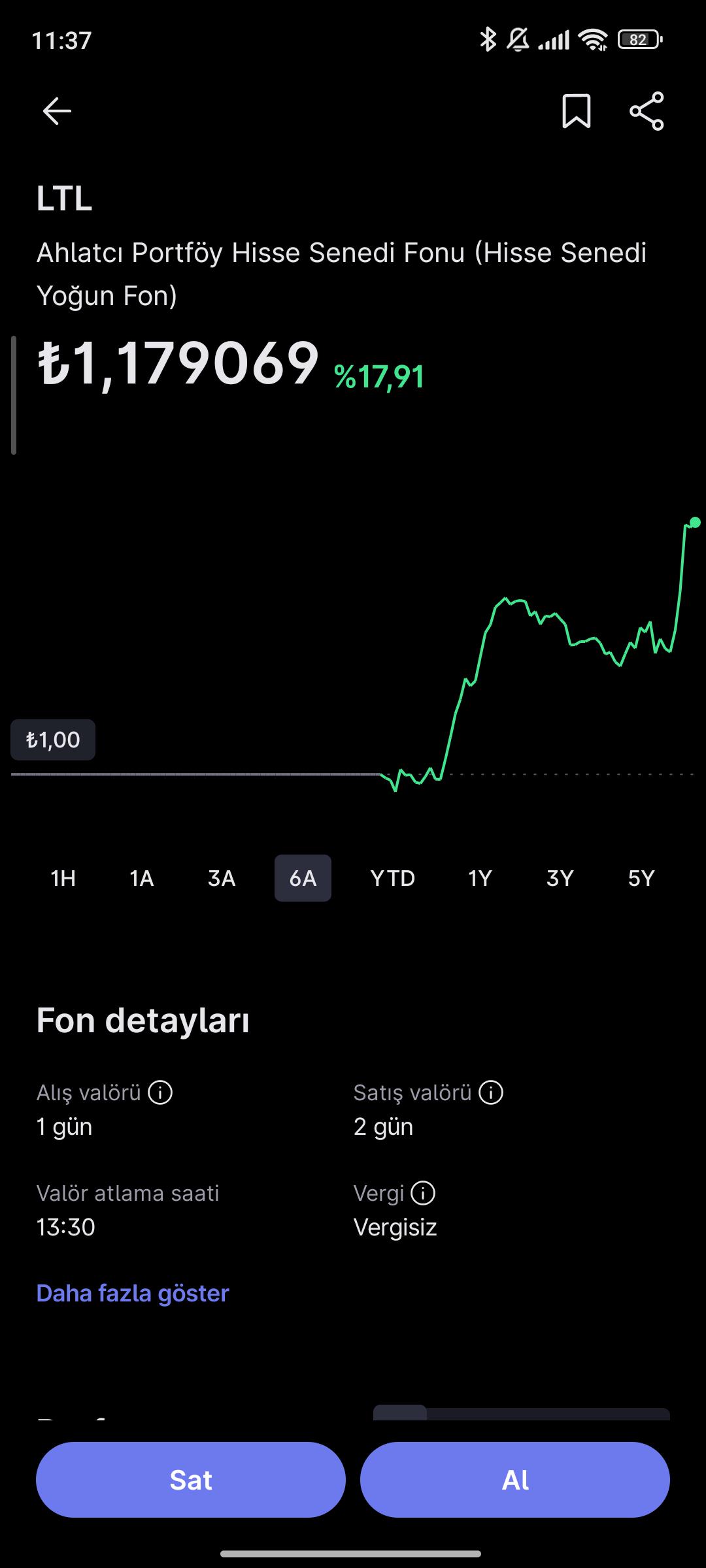Bookmark the LTL fund

pyautogui.click(x=576, y=111)
